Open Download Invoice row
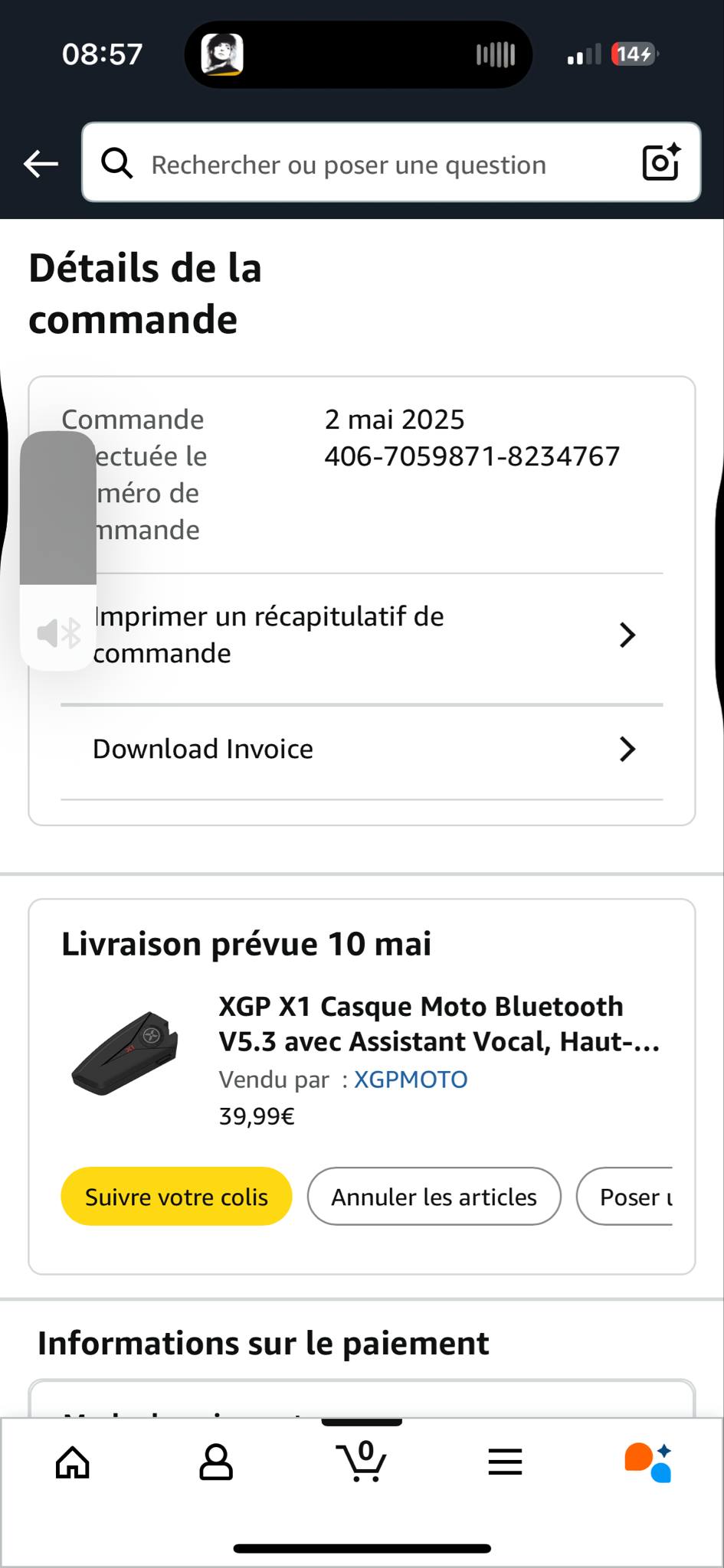The width and height of the screenshot is (724, 1568). pyautogui.click(x=362, y=749)
